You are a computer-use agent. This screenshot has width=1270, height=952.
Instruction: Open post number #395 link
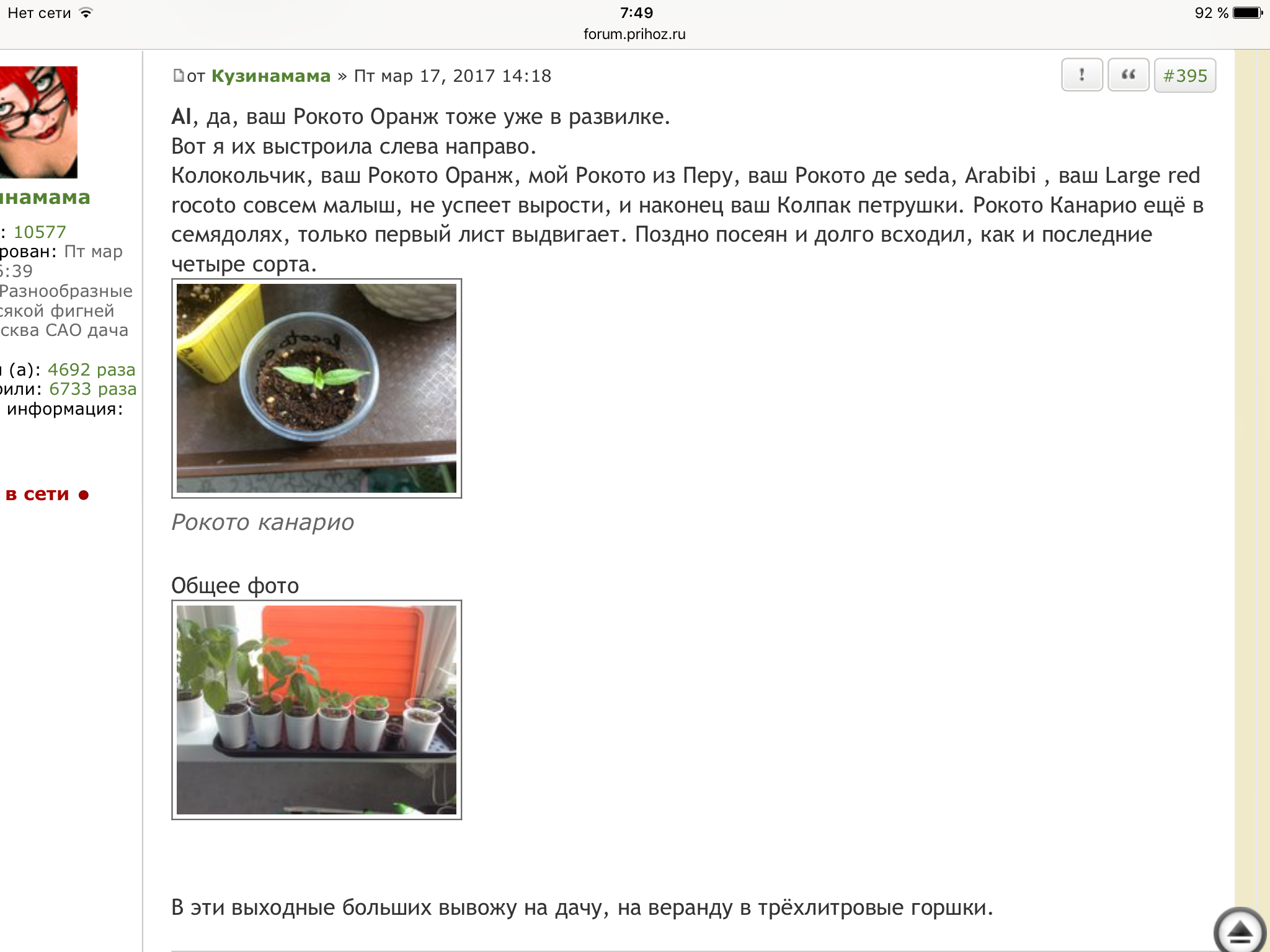coord(1184,76)
